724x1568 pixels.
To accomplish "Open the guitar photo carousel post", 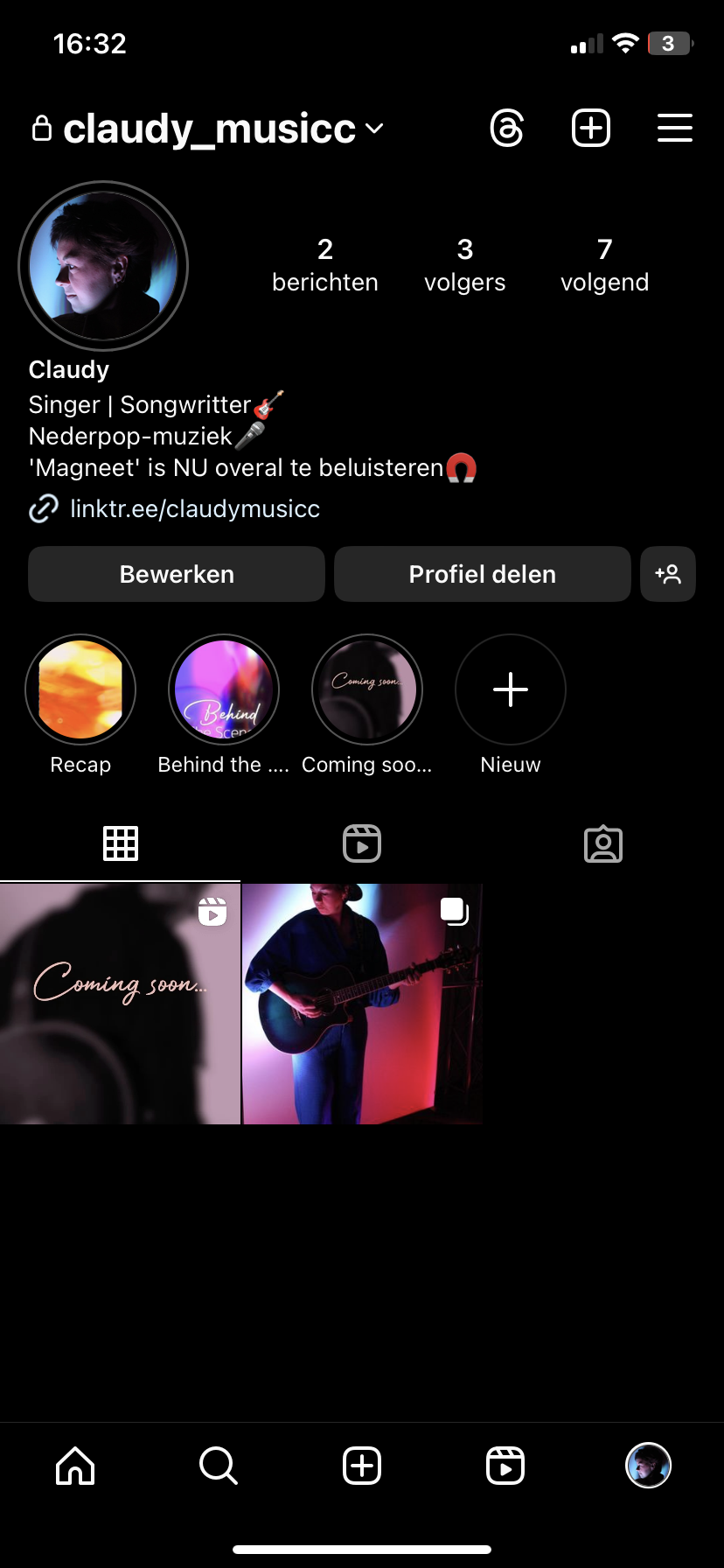I will point(362,1004).
